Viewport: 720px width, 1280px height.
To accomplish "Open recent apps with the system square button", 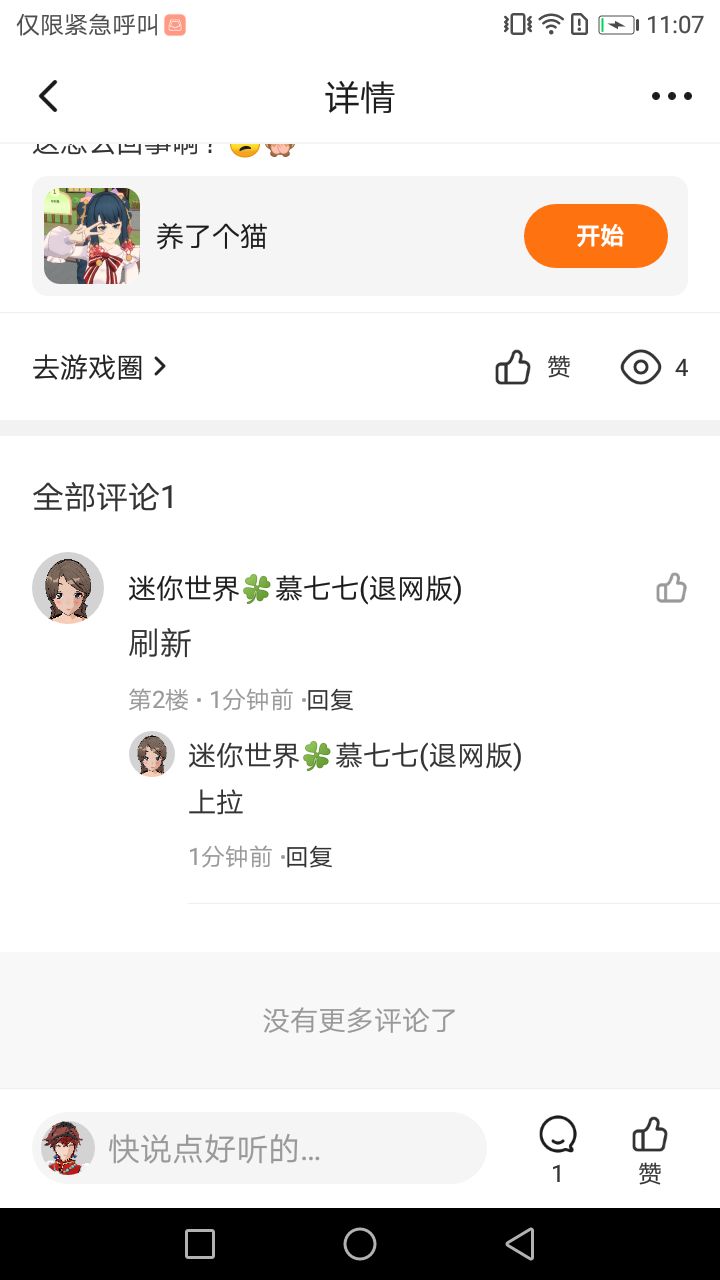I will pos(200,1244).
